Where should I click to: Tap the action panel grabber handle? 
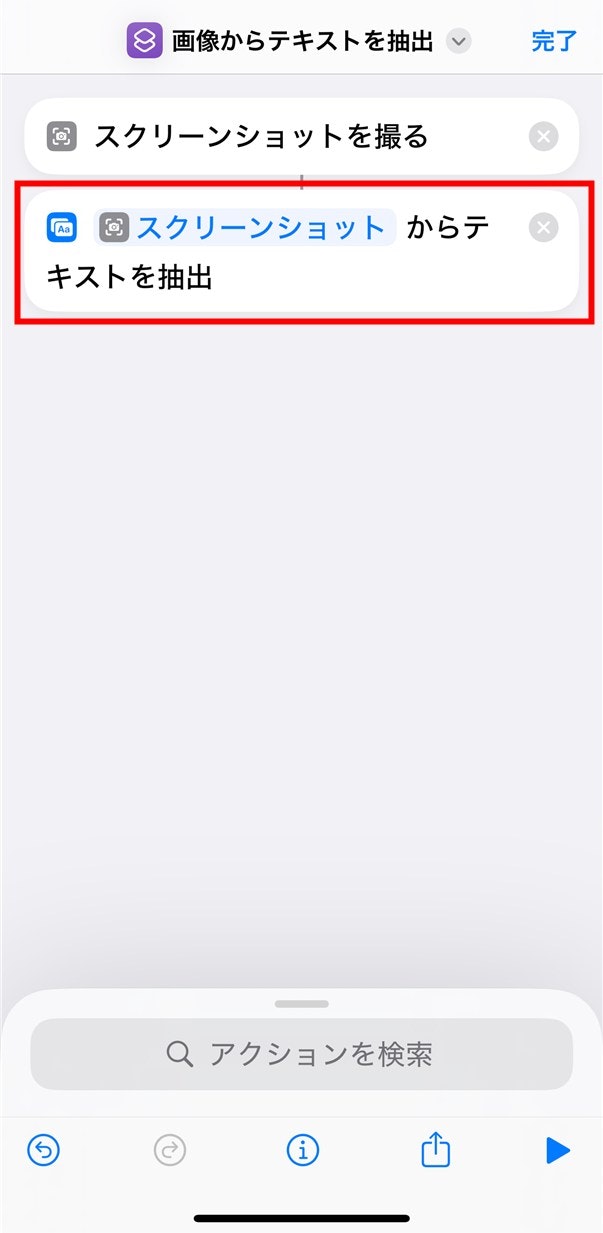coord(301,1004)
